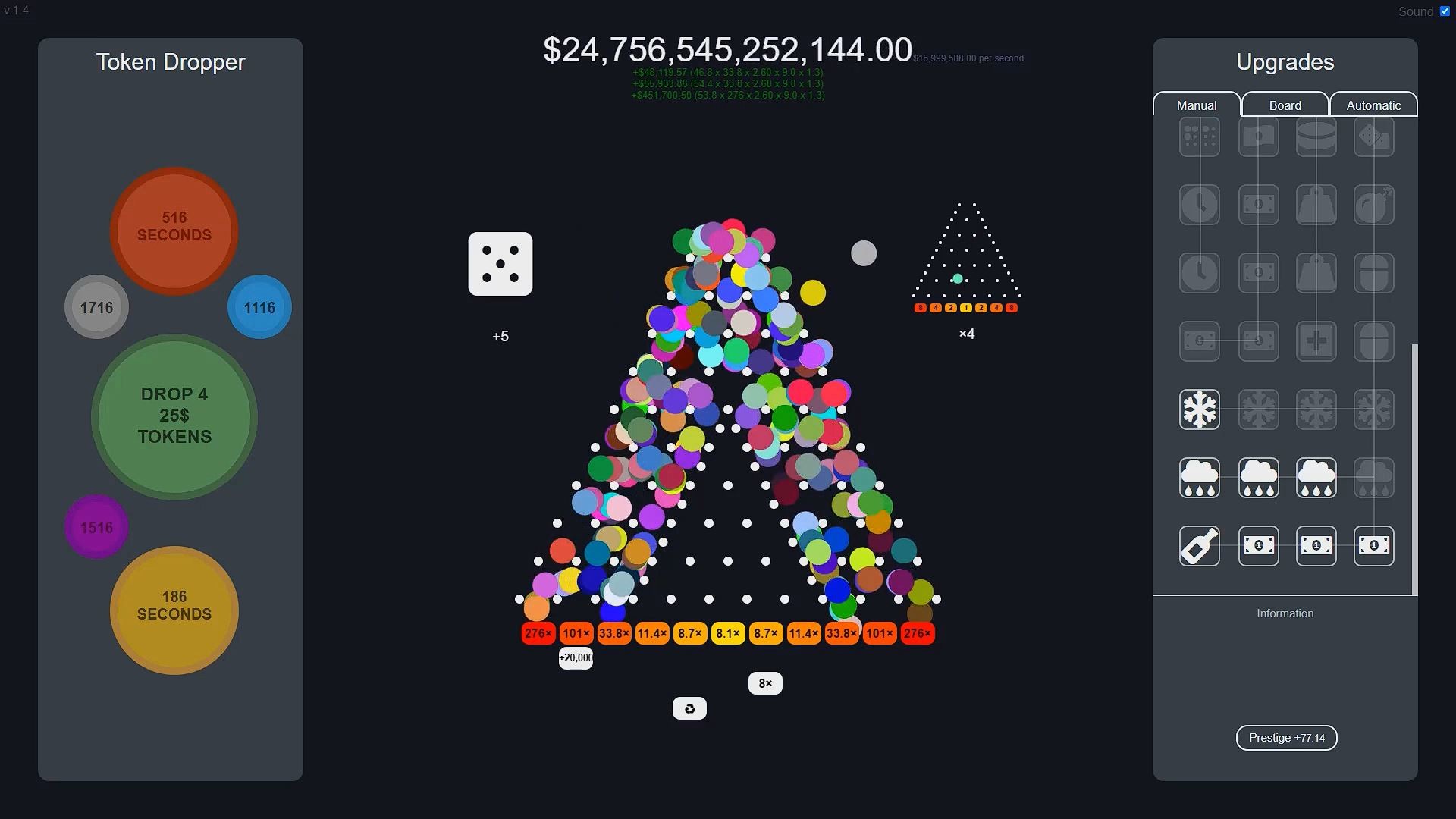This screenshot has height=819, width=1456.
Task: Toggle the Sound checkbox
Action: click(x=1445, y=11)
